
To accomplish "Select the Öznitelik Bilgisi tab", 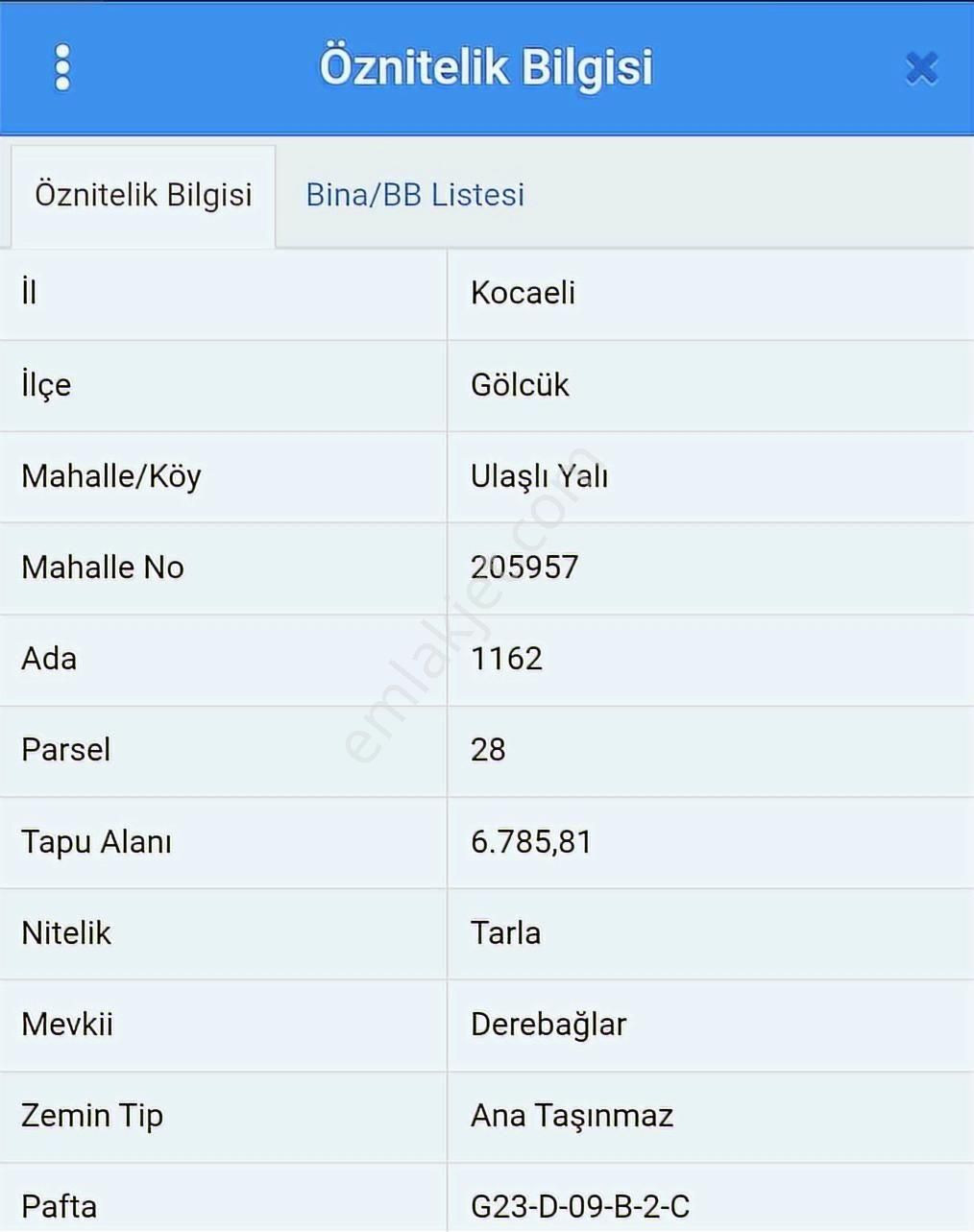I will tap(142, 194).
